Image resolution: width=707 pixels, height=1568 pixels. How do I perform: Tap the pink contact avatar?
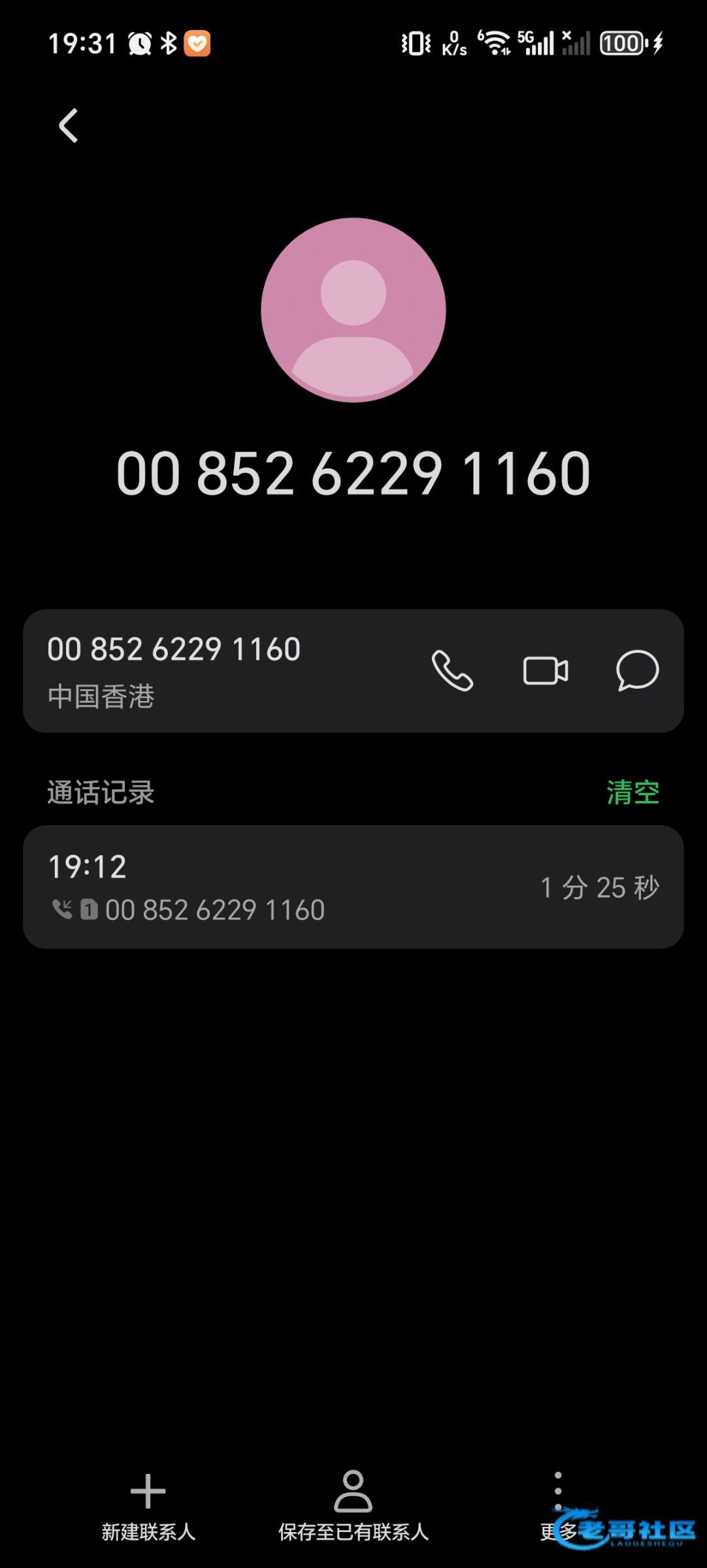coord(354,310)
